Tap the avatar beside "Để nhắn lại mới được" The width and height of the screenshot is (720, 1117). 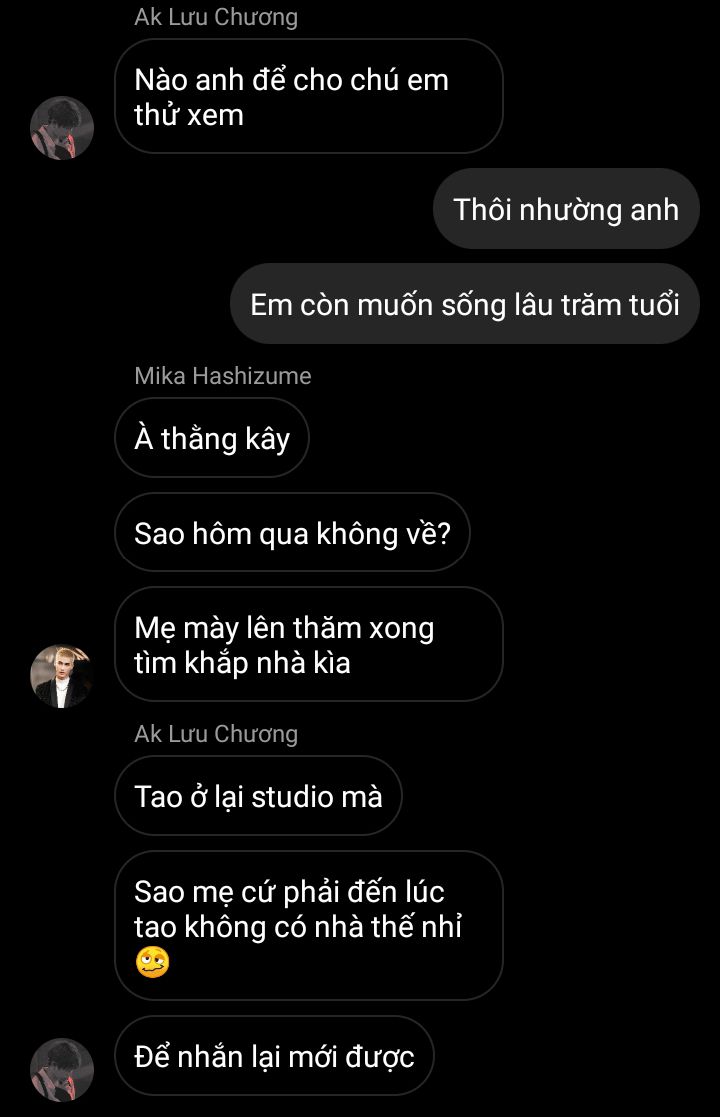(x=62, y=1070)
